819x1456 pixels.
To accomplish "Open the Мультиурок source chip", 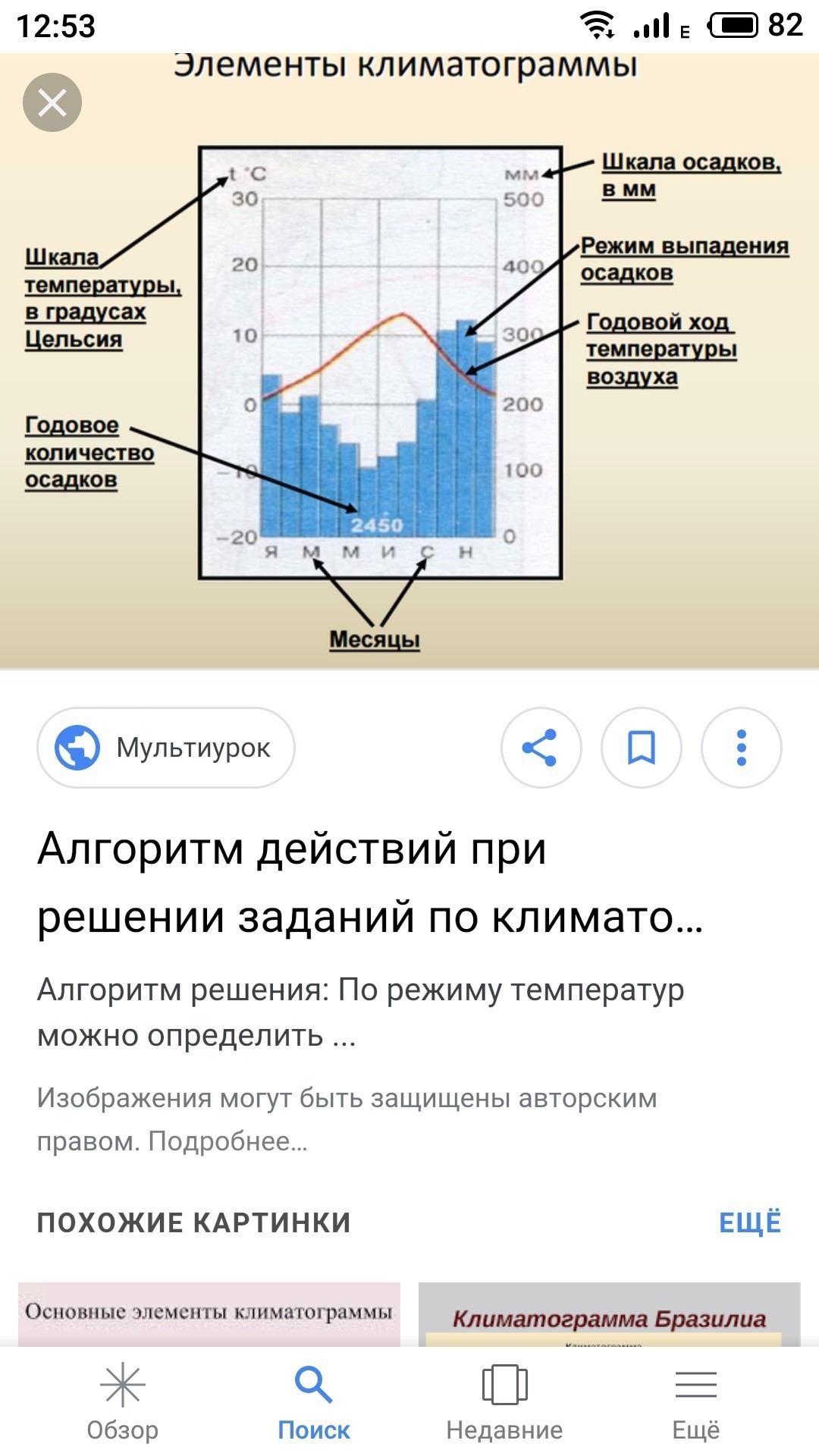I will click(x=166, y=748).
